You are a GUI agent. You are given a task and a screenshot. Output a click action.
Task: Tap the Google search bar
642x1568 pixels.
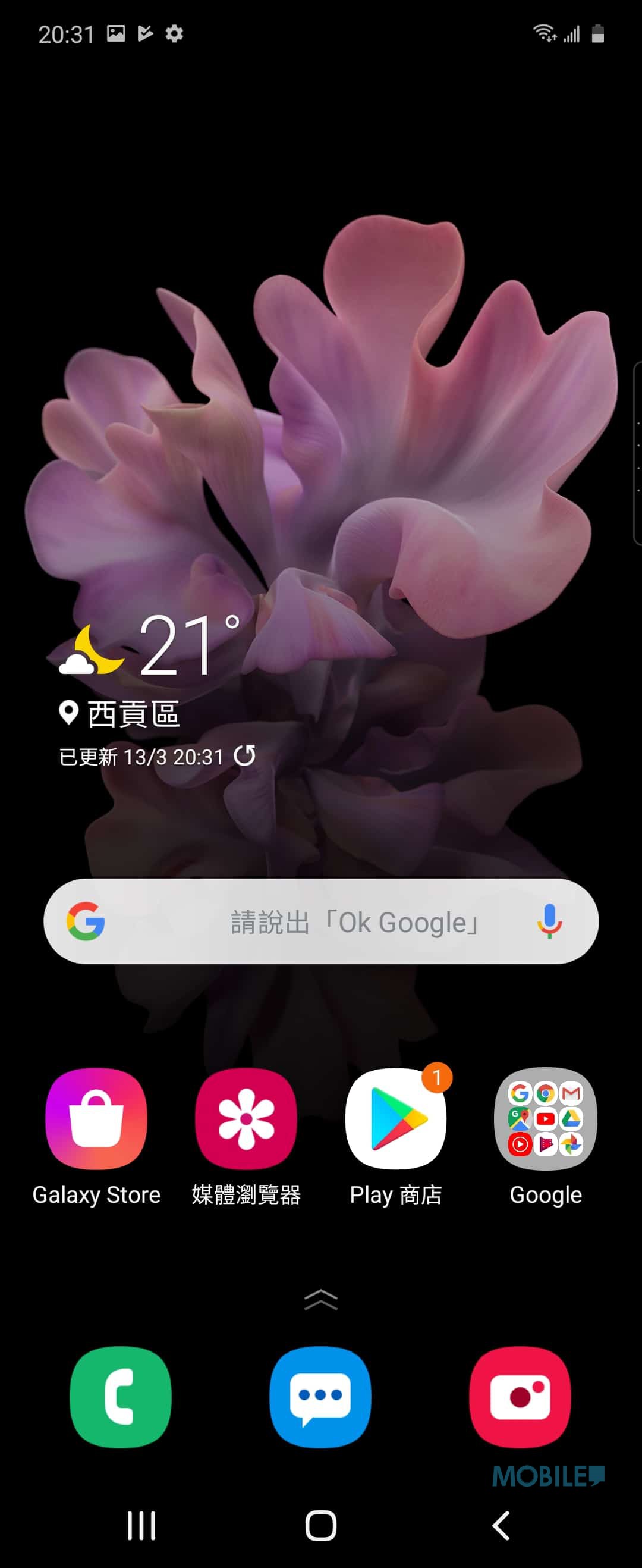pos(320,921)
